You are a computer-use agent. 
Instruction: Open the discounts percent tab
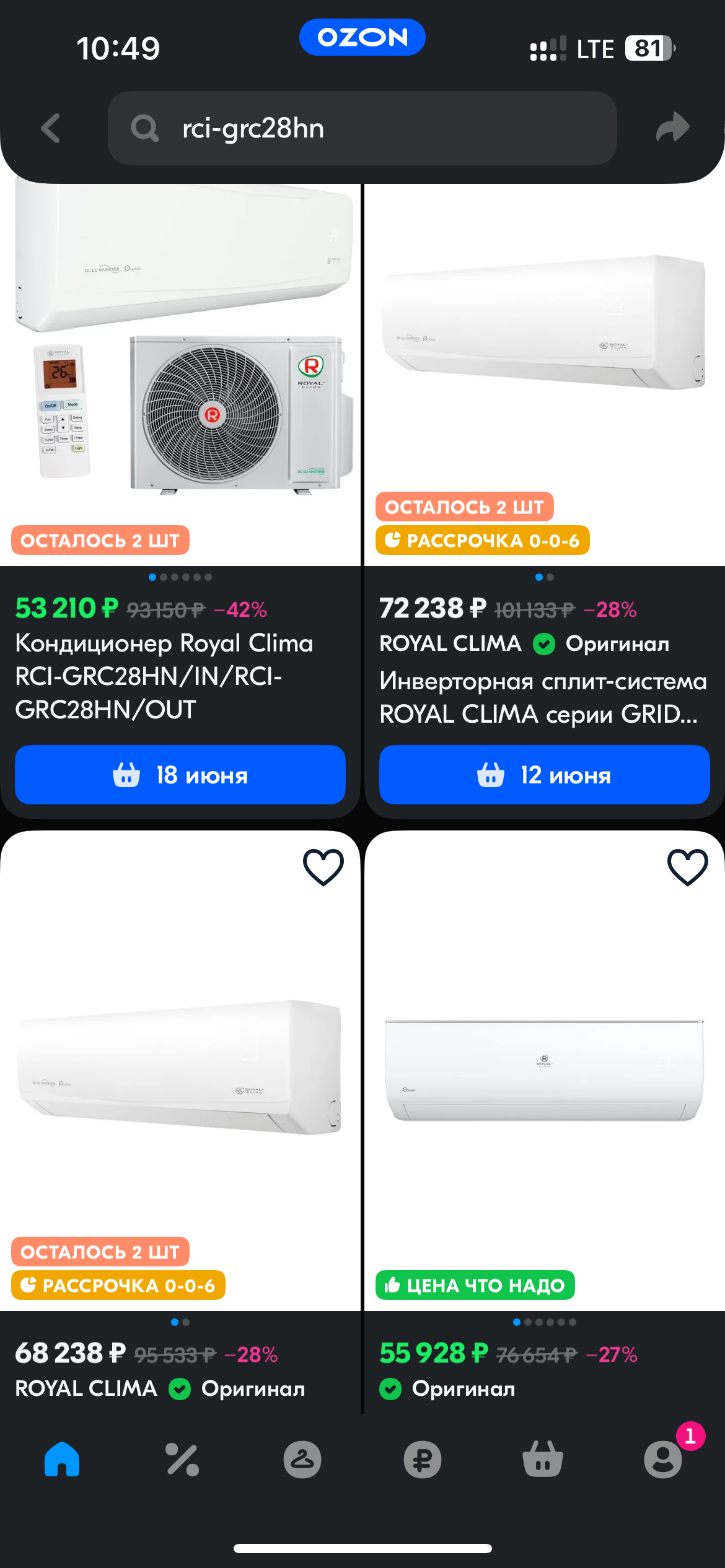[182, 1460]
